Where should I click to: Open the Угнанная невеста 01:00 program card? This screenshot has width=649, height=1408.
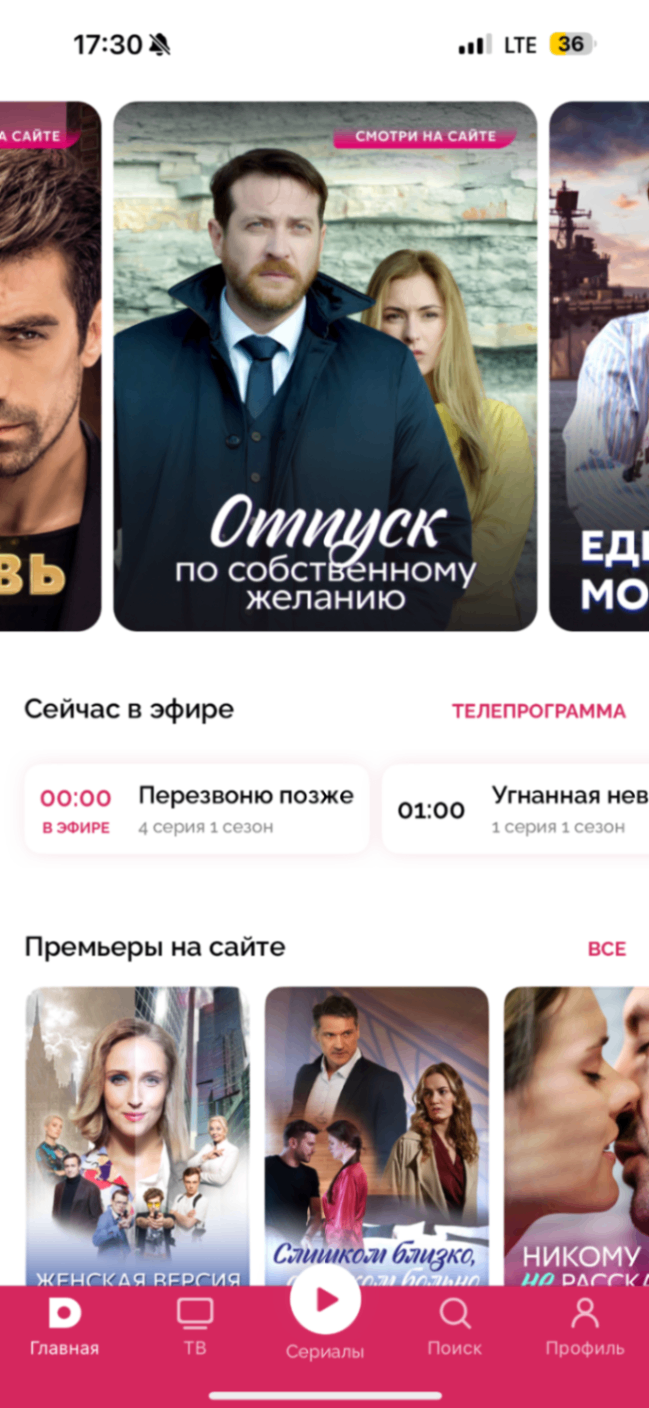[x=517, y=809]
